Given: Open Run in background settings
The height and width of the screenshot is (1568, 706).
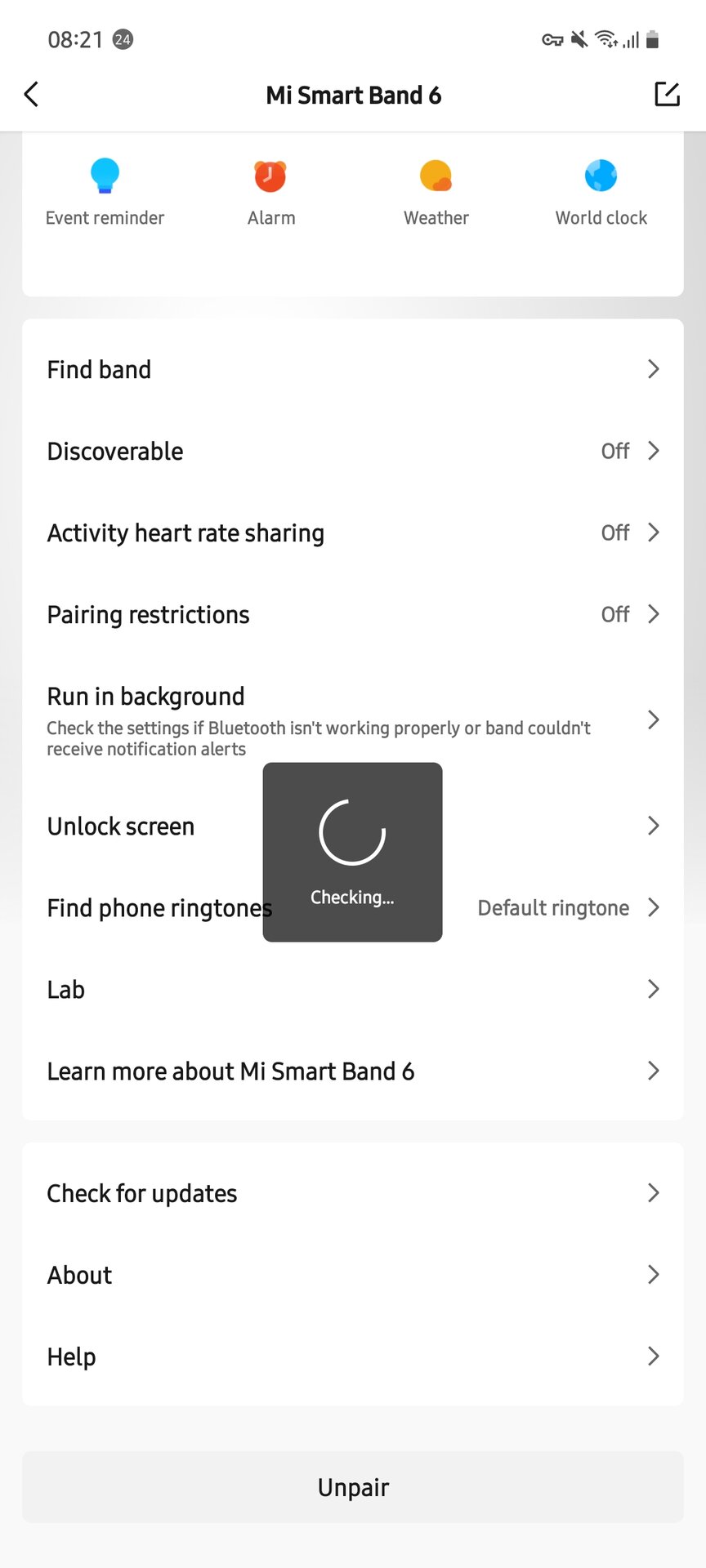Looking at the screenshot, I should 353,720.
